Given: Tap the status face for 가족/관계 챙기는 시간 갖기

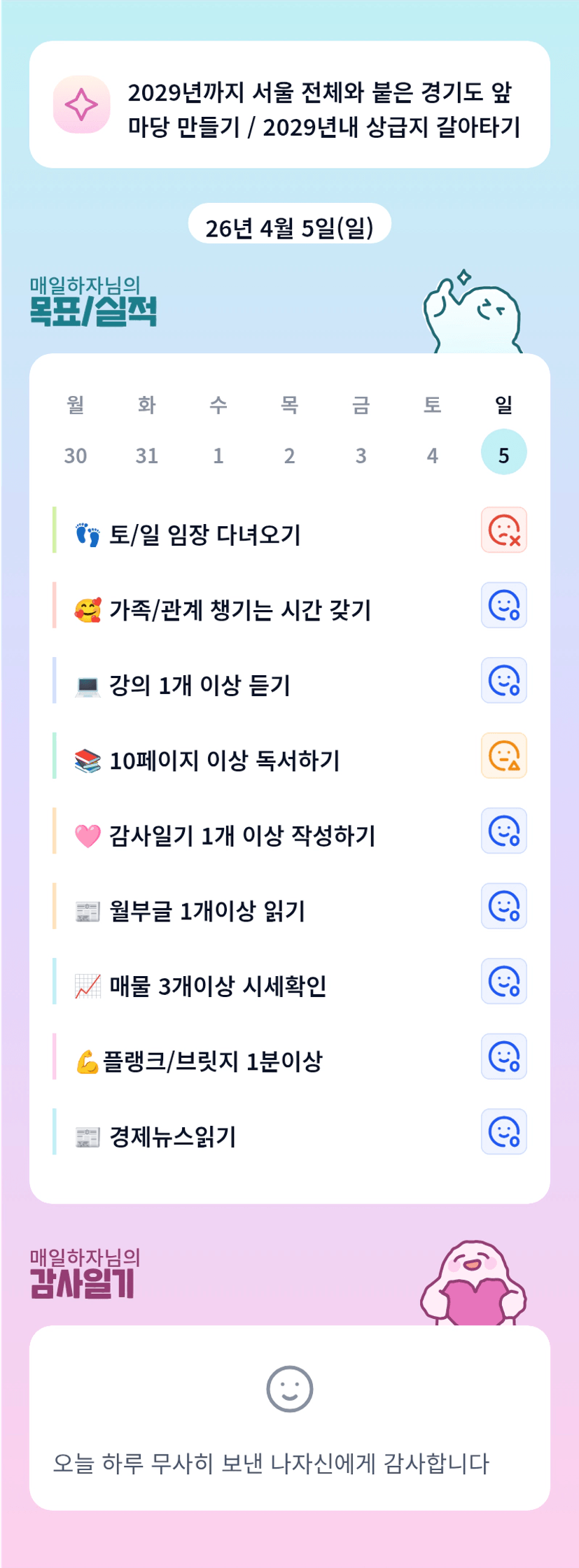Looking at the screenshot, I should click(503, 605).
